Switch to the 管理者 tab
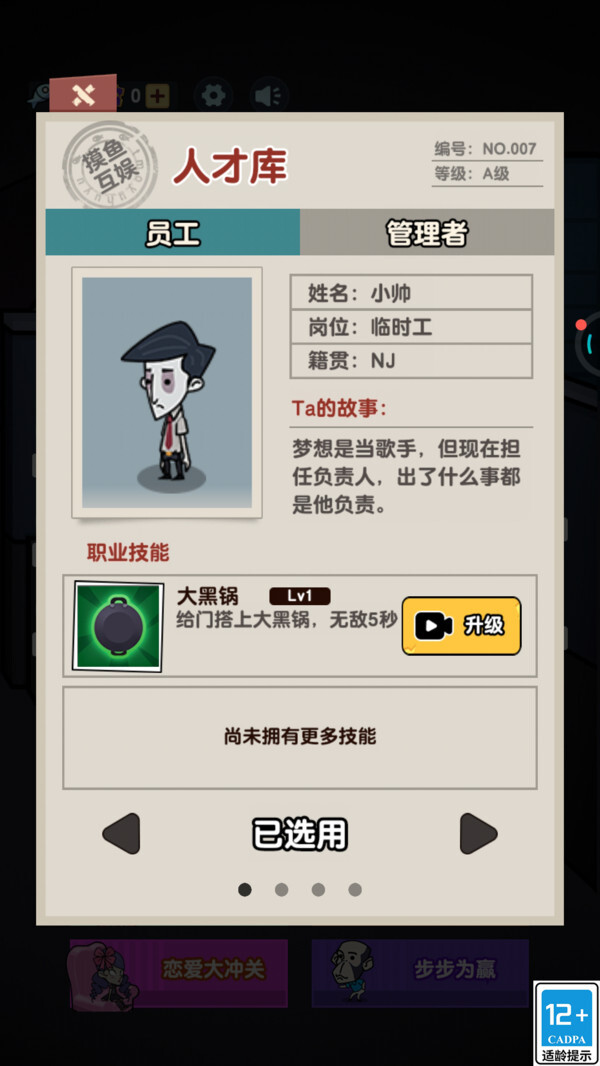This screenshot has width=600, height=1066. pos(427,233)
